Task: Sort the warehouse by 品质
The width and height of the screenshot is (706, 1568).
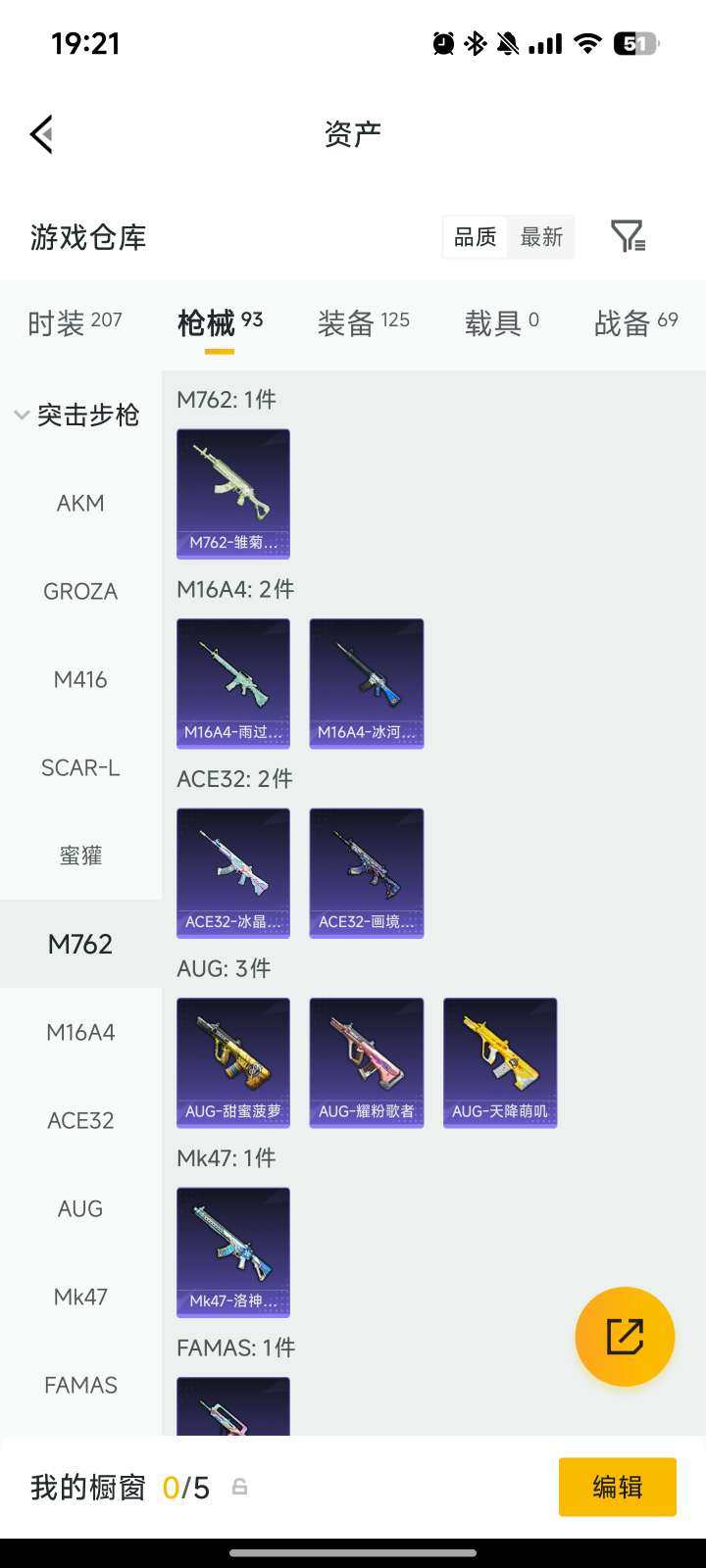Action: point(476,237)
